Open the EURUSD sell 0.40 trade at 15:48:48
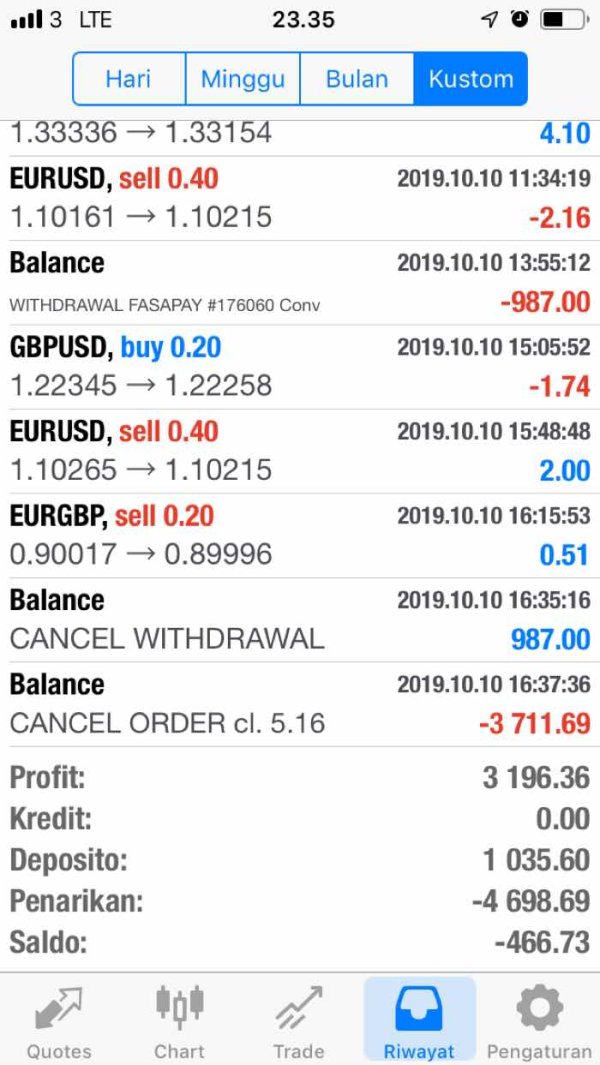 (300, 451)
